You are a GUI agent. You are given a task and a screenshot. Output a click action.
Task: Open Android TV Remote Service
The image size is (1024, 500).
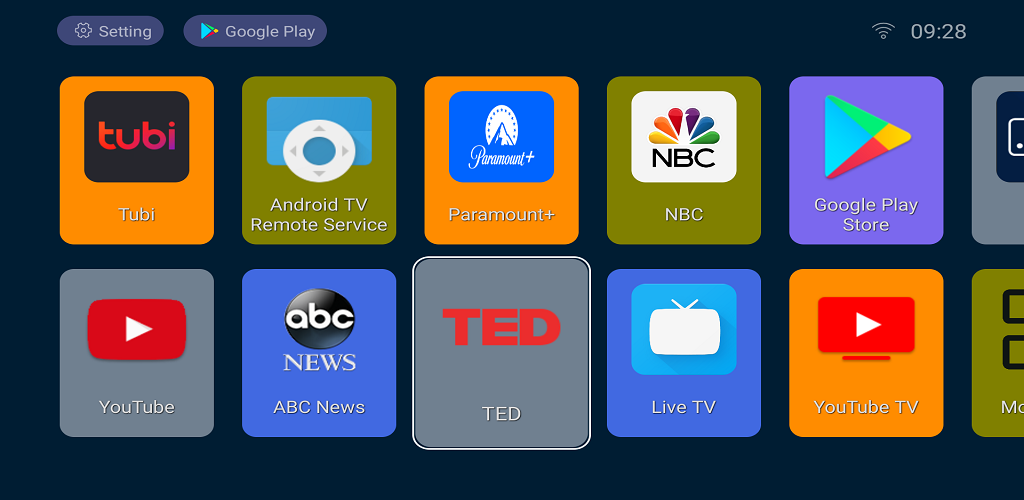click(x=319, y=160)
